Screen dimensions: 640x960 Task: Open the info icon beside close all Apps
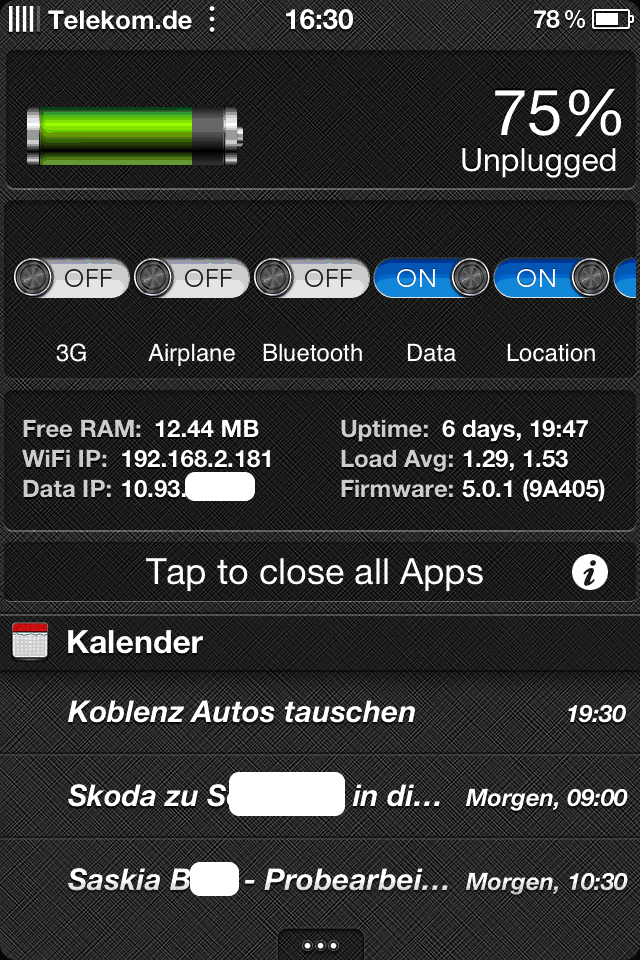[x=590, y=573]
